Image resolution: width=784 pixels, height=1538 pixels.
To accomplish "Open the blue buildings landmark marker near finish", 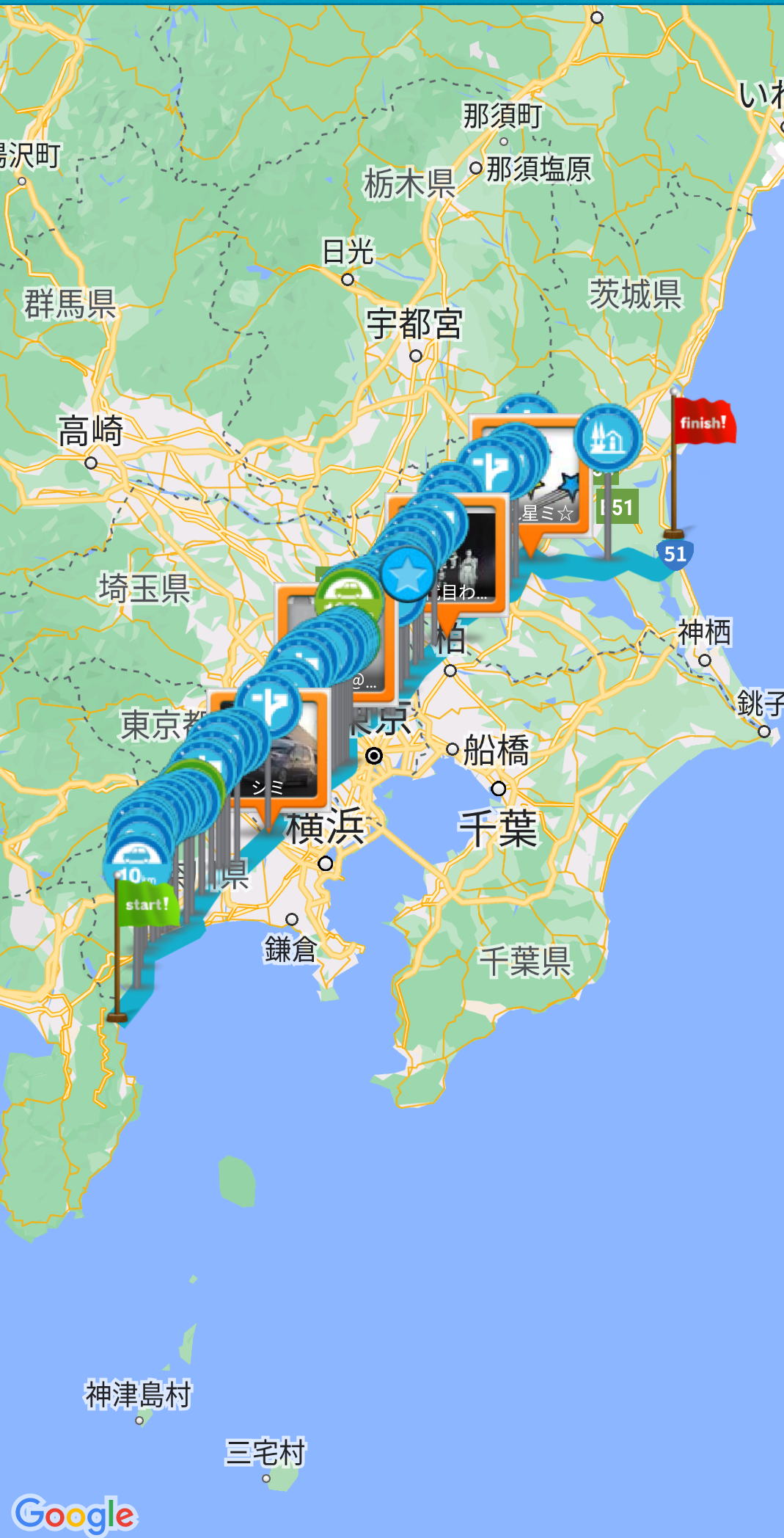I will click(608, 438).
